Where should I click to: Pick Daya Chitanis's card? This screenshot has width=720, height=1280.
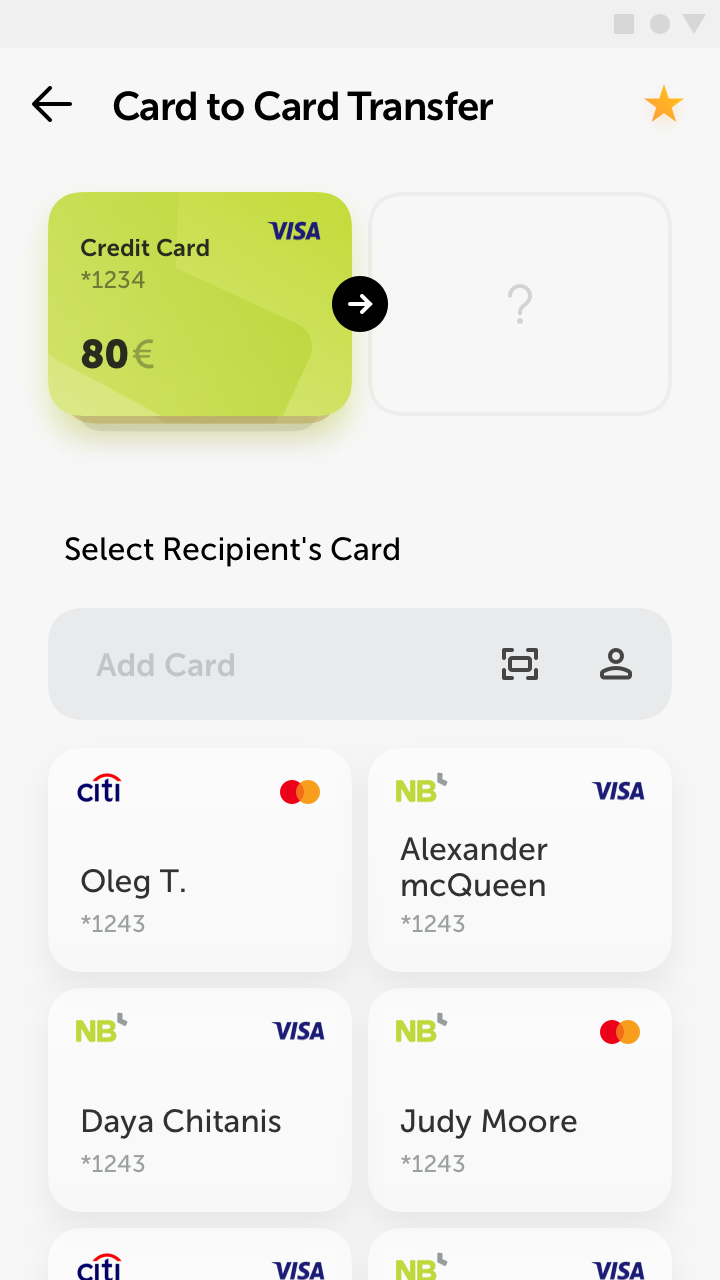click(x=200, y=1100)
